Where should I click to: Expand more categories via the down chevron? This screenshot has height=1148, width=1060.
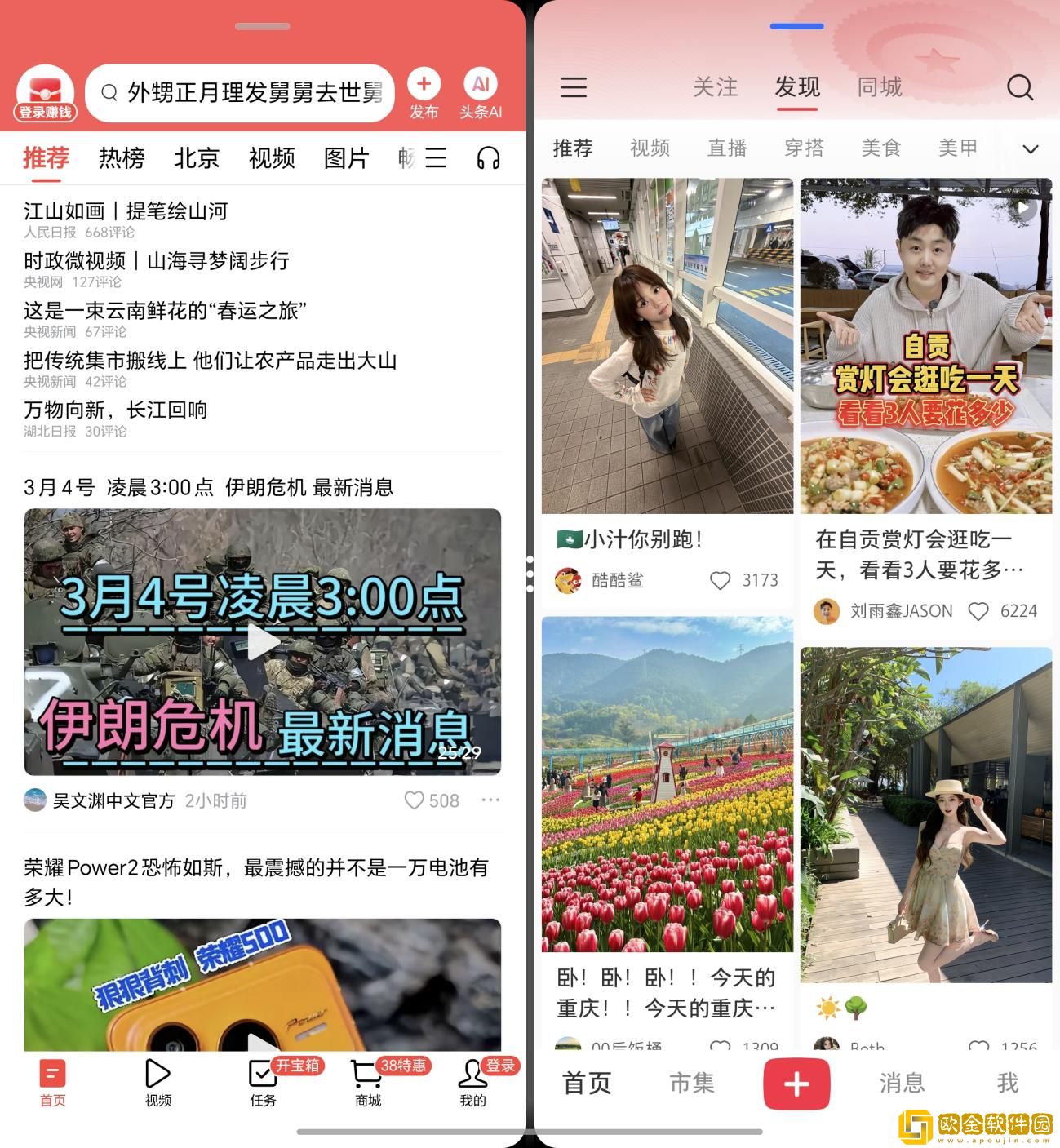pos(1030,149)
